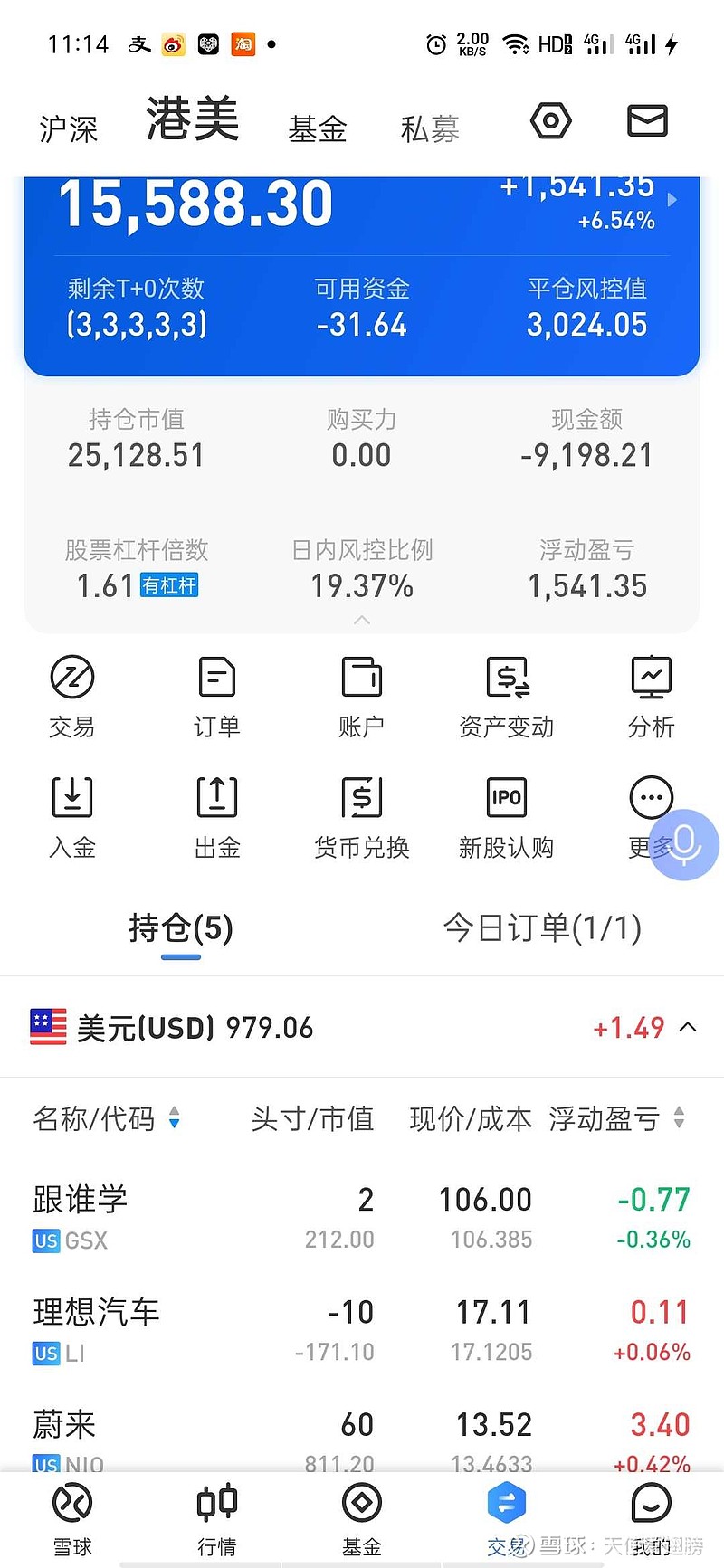Tap the 更多 (More) ellipsis icon

pos(651,797)
